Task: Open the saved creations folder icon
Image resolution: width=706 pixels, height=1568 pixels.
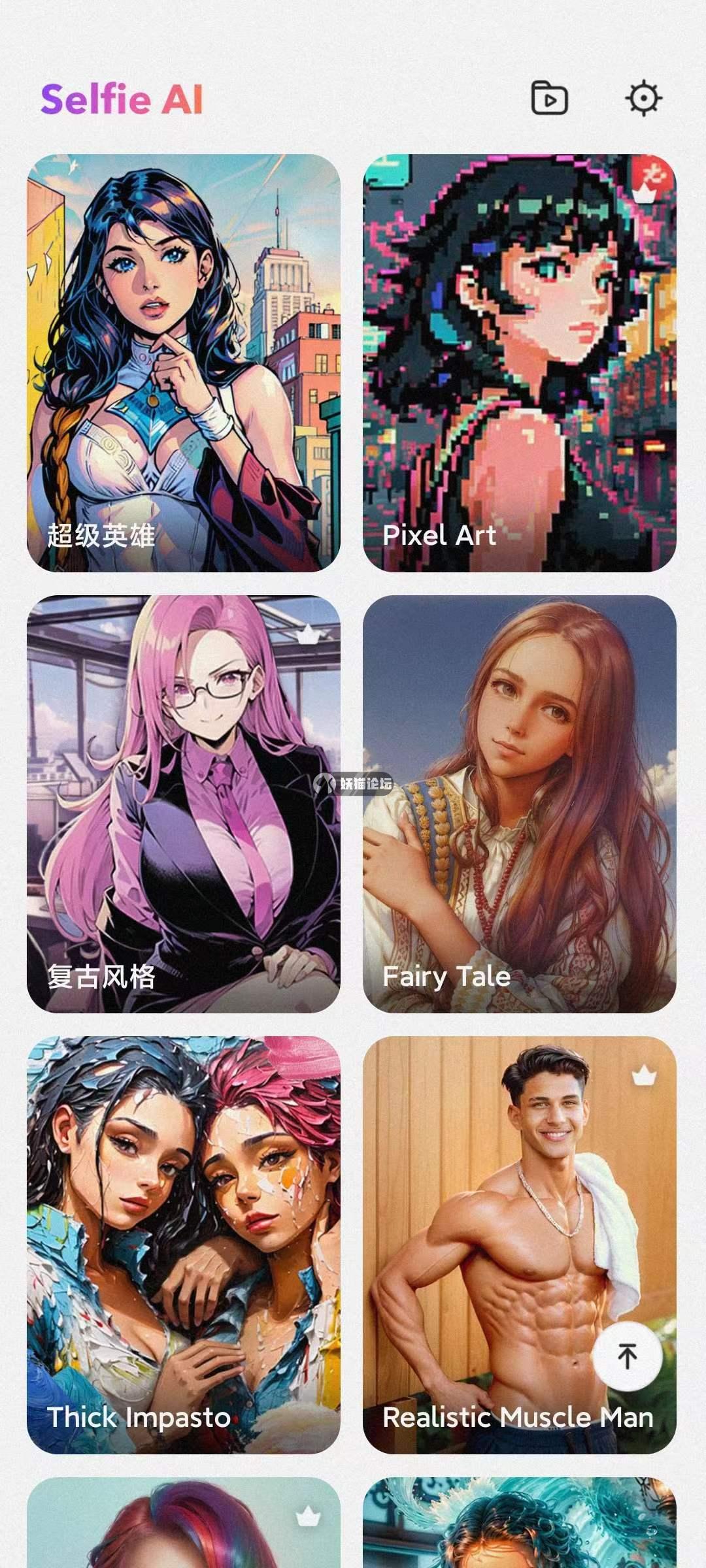Action: pos(549,99)
